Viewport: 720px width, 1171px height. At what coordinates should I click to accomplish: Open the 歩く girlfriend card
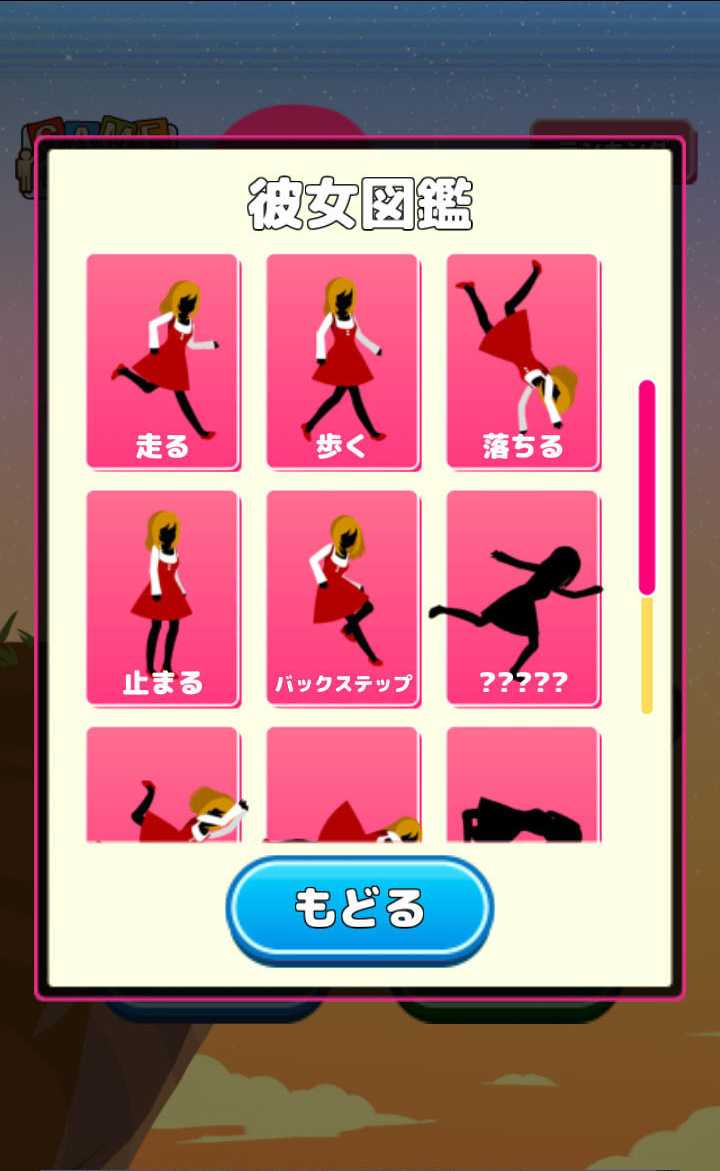pos(342,360)
